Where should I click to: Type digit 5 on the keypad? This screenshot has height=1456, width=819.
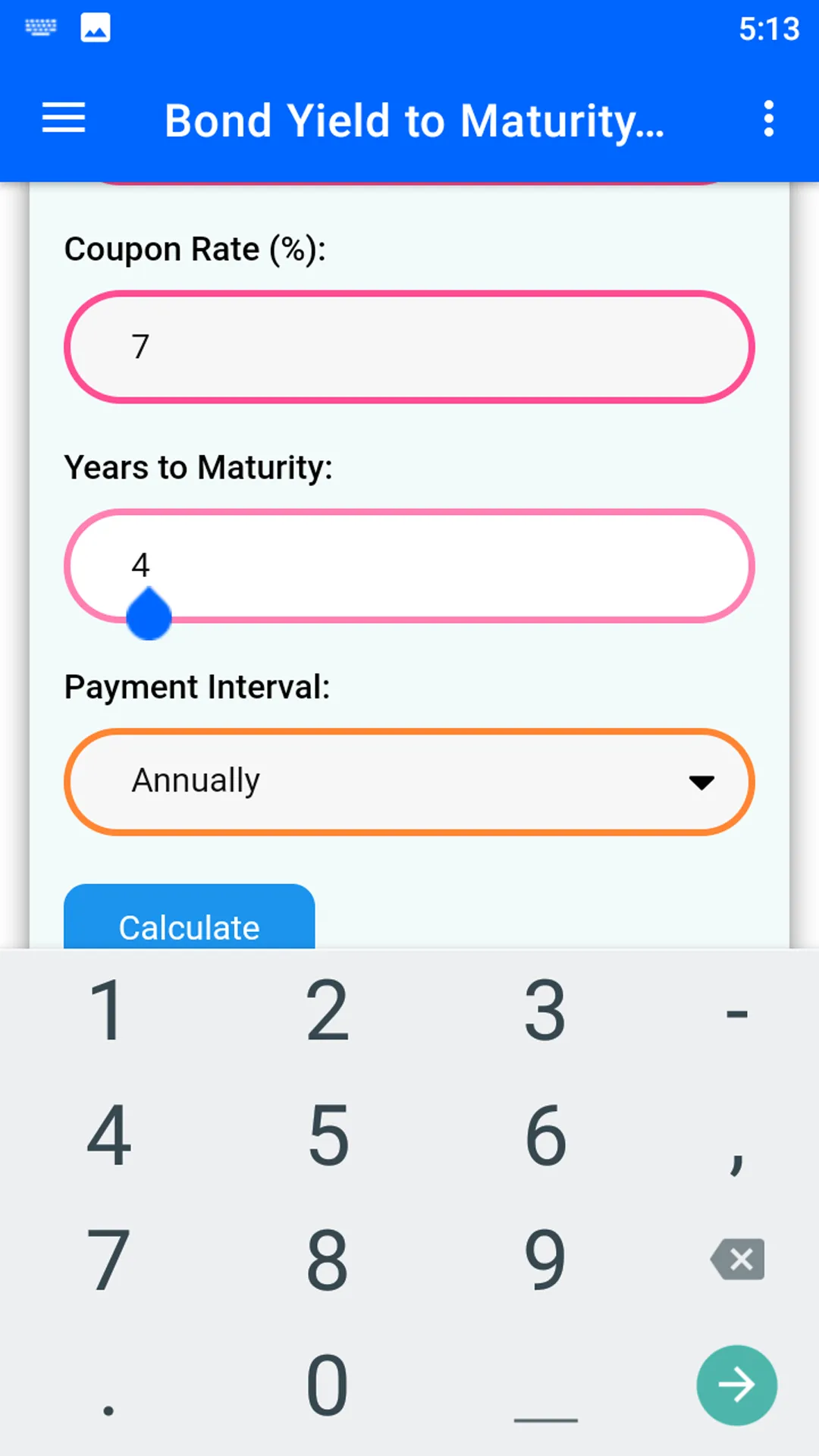[x=328, y=1135]
